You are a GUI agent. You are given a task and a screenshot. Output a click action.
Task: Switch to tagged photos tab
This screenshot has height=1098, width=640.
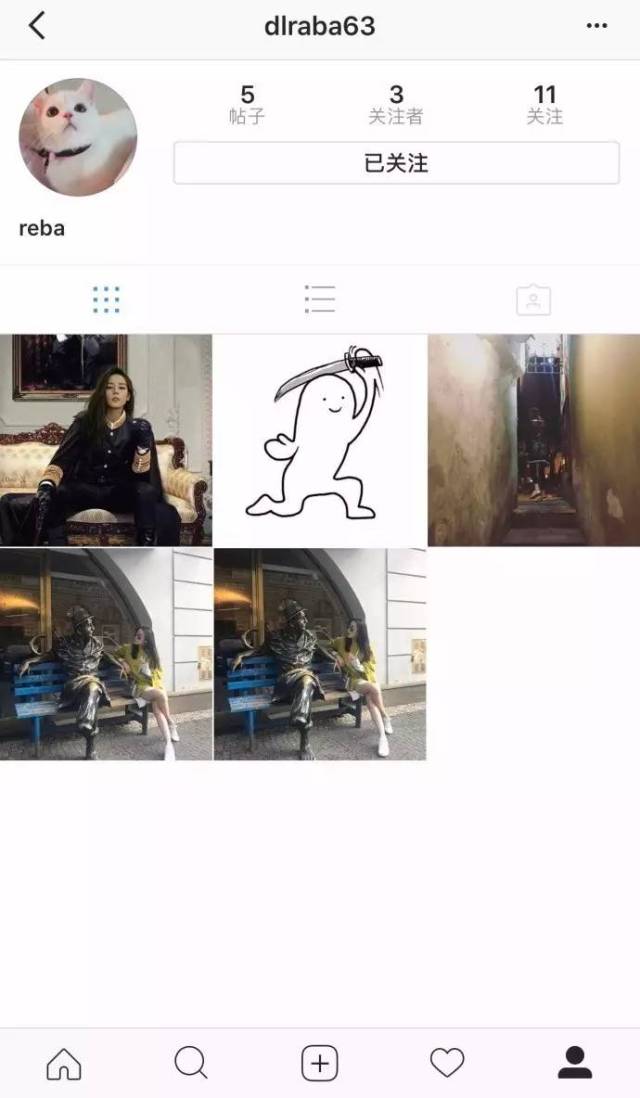[x=534, y=300]
